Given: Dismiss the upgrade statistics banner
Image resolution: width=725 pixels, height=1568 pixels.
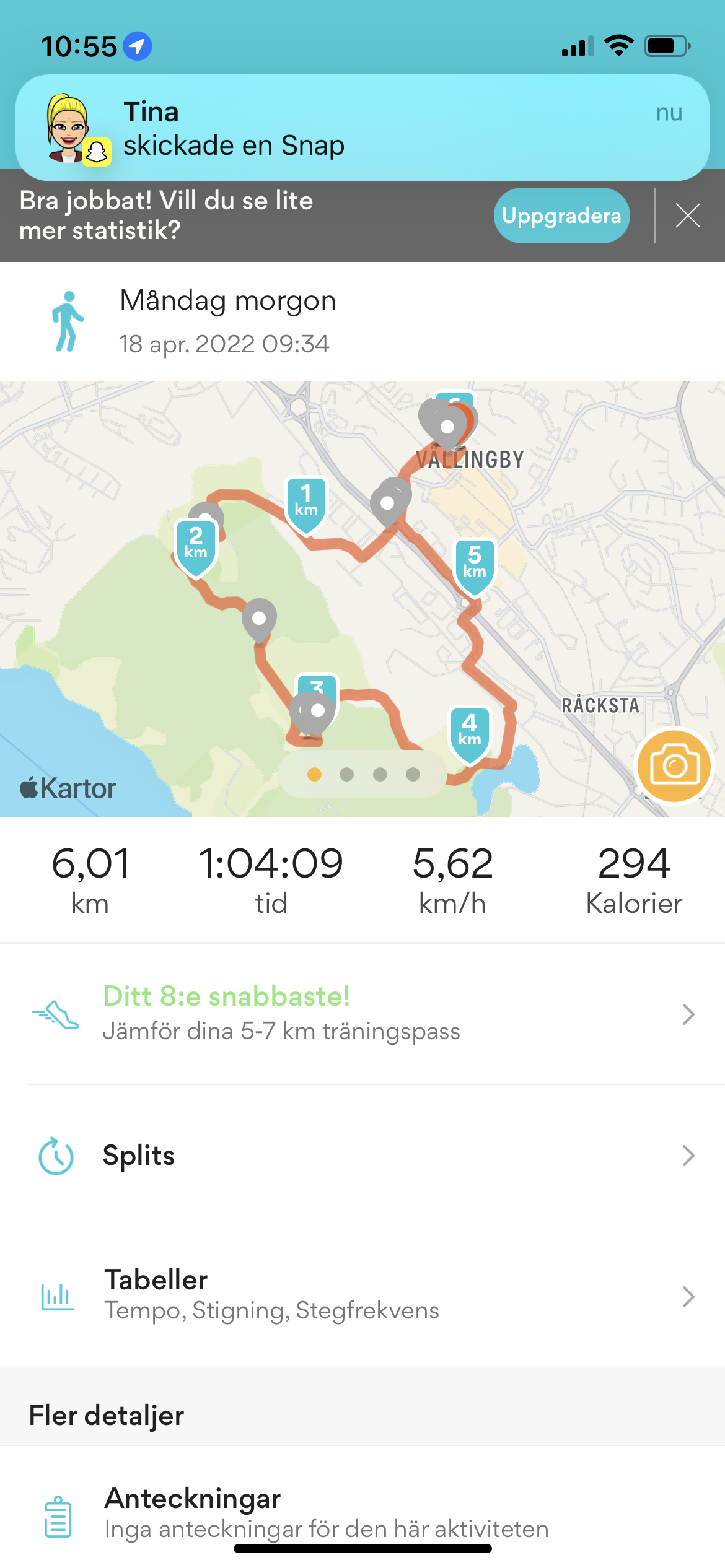Looking at the screenshot, I should pos(687,216).
